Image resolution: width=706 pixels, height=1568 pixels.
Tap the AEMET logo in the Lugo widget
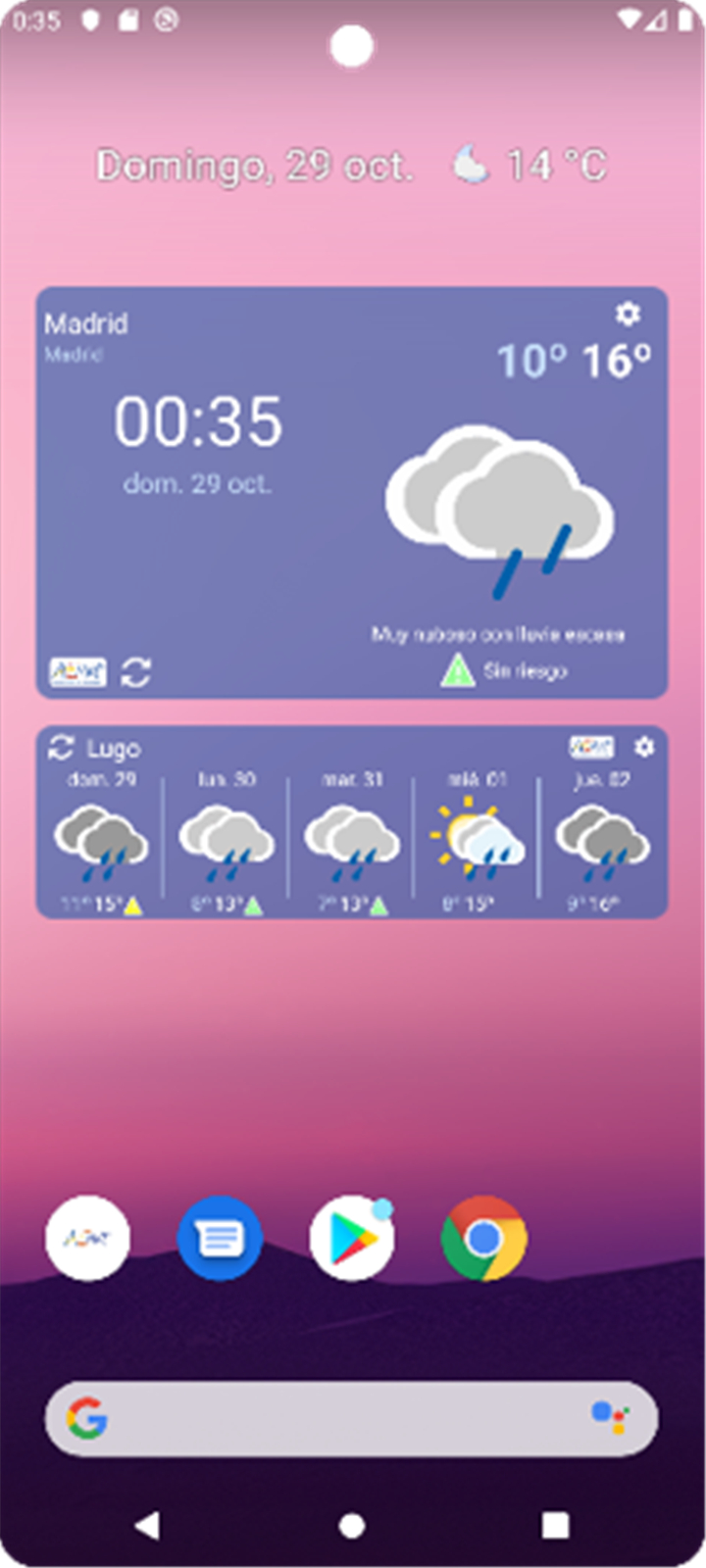click(591, 747)
